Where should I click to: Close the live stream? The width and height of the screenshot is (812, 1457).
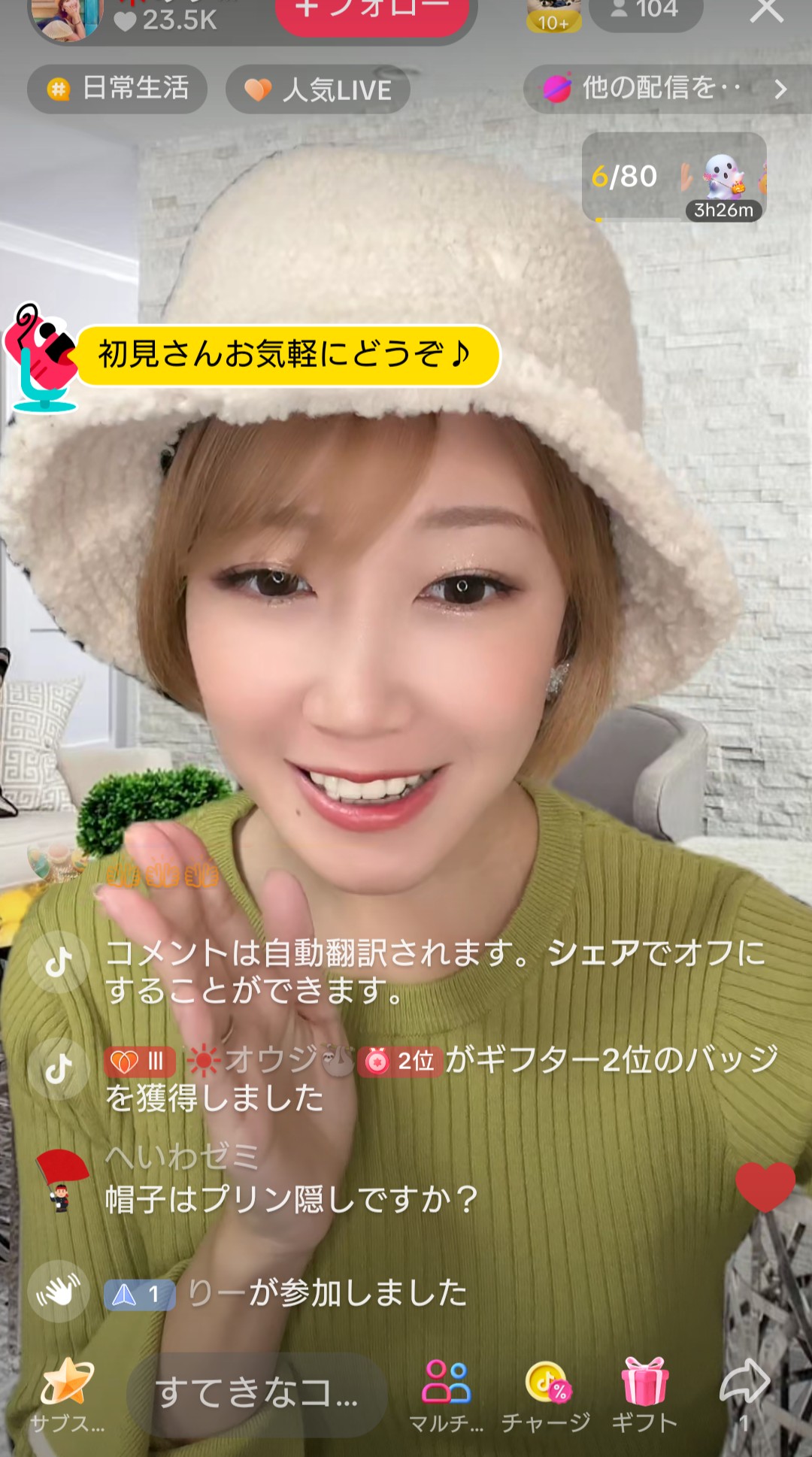click(x=766, y=11)
